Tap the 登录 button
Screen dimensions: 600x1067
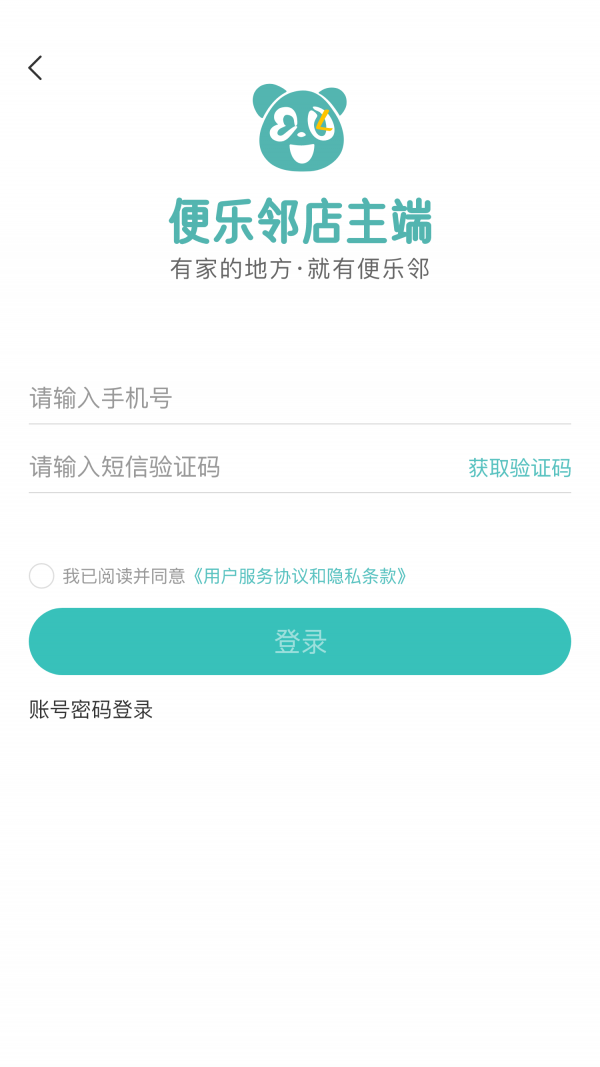(x=300, y=641)
